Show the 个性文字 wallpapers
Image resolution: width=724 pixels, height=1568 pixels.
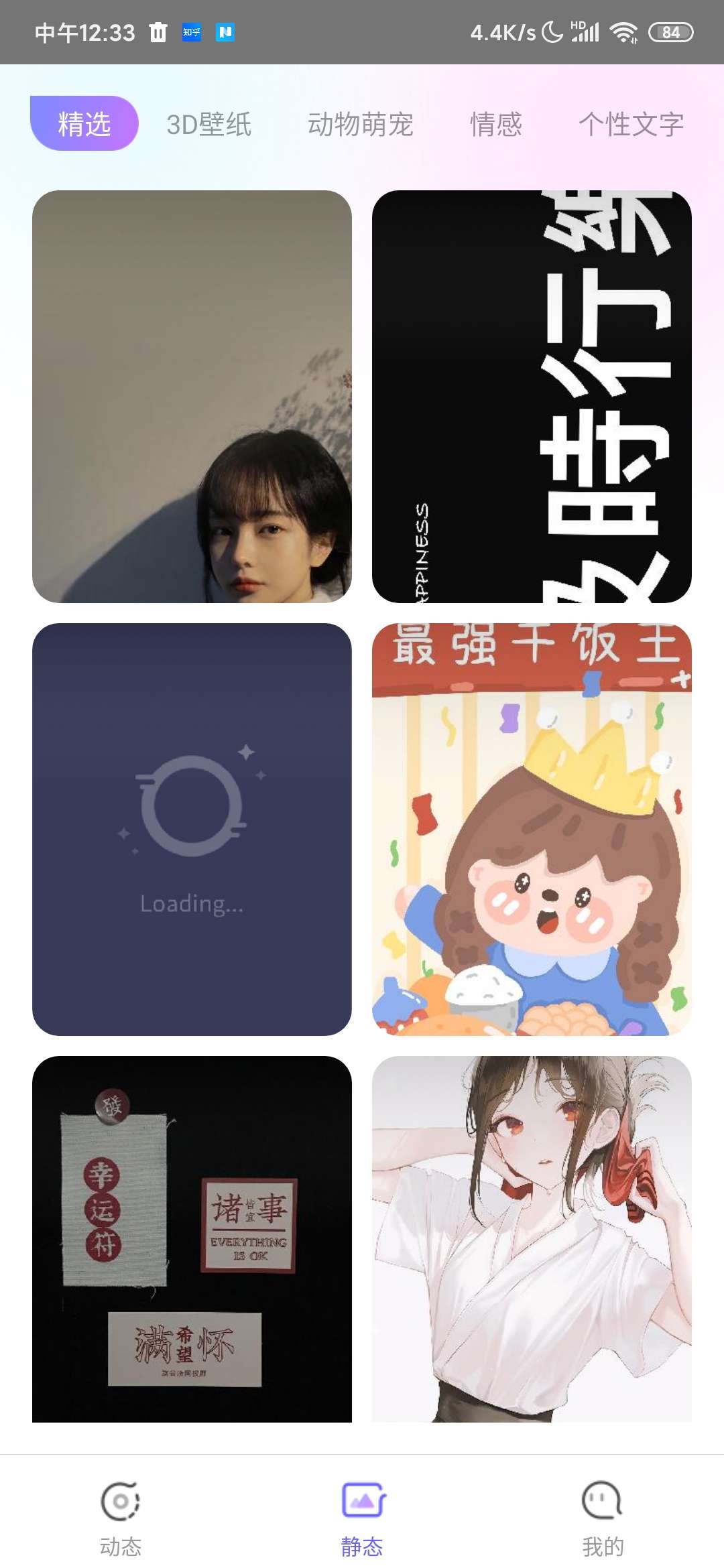pos(631,125)
